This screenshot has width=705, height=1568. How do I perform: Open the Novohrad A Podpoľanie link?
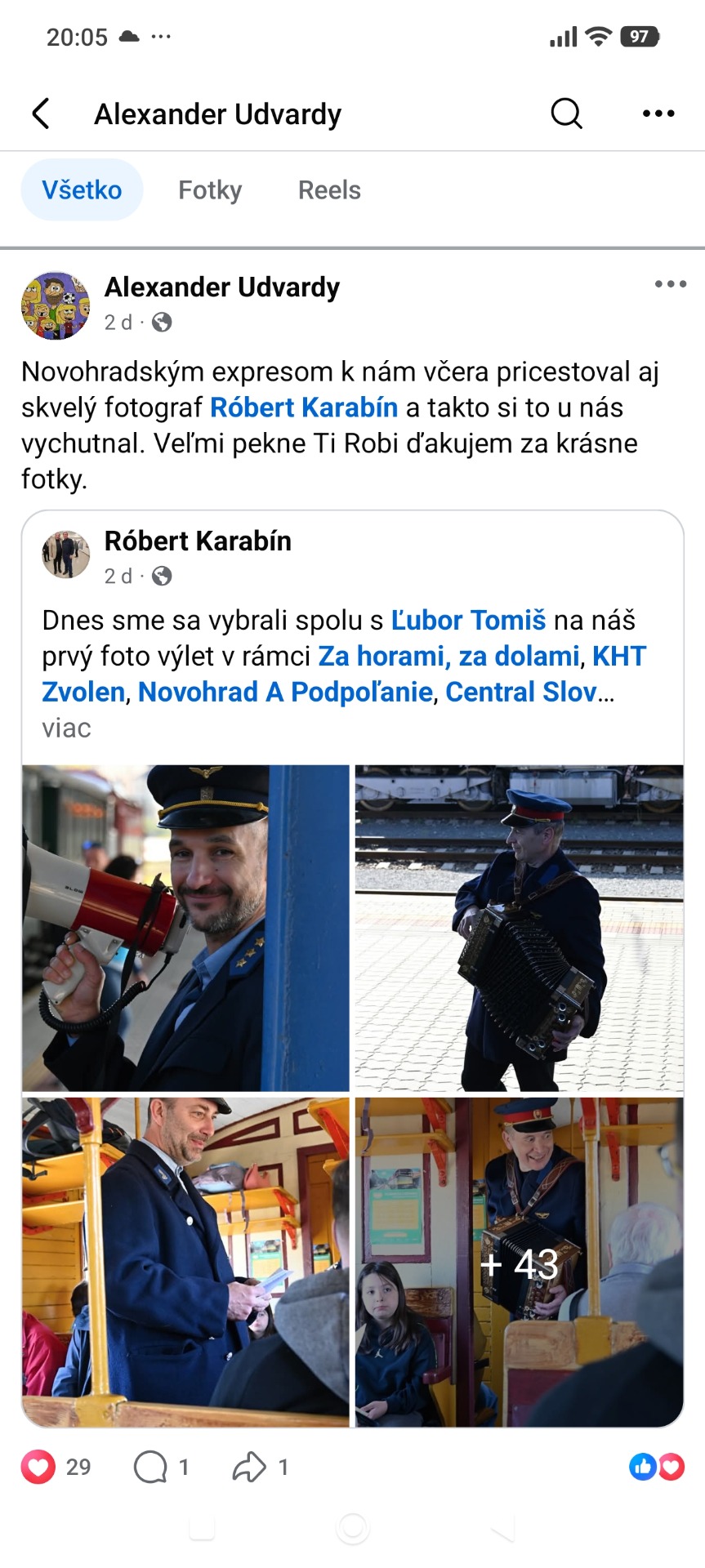coord(285,692)
